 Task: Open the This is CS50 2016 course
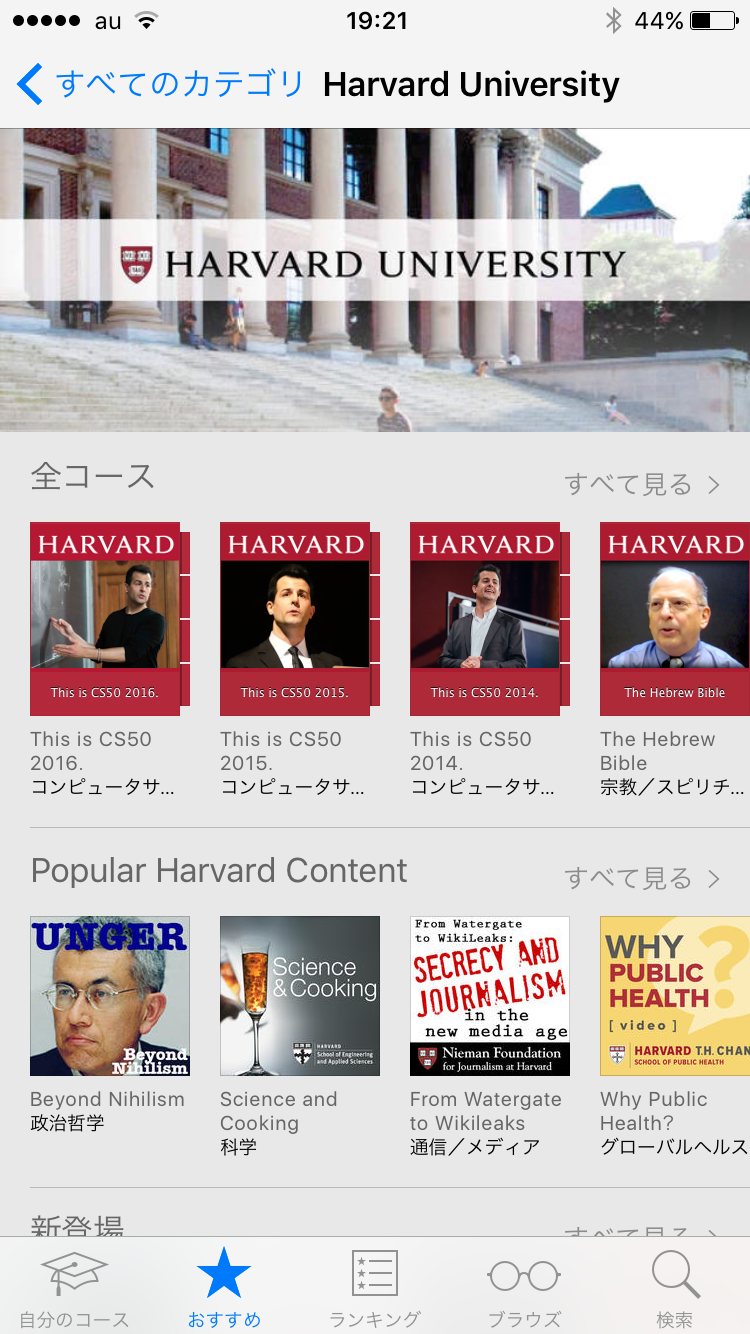106,619
